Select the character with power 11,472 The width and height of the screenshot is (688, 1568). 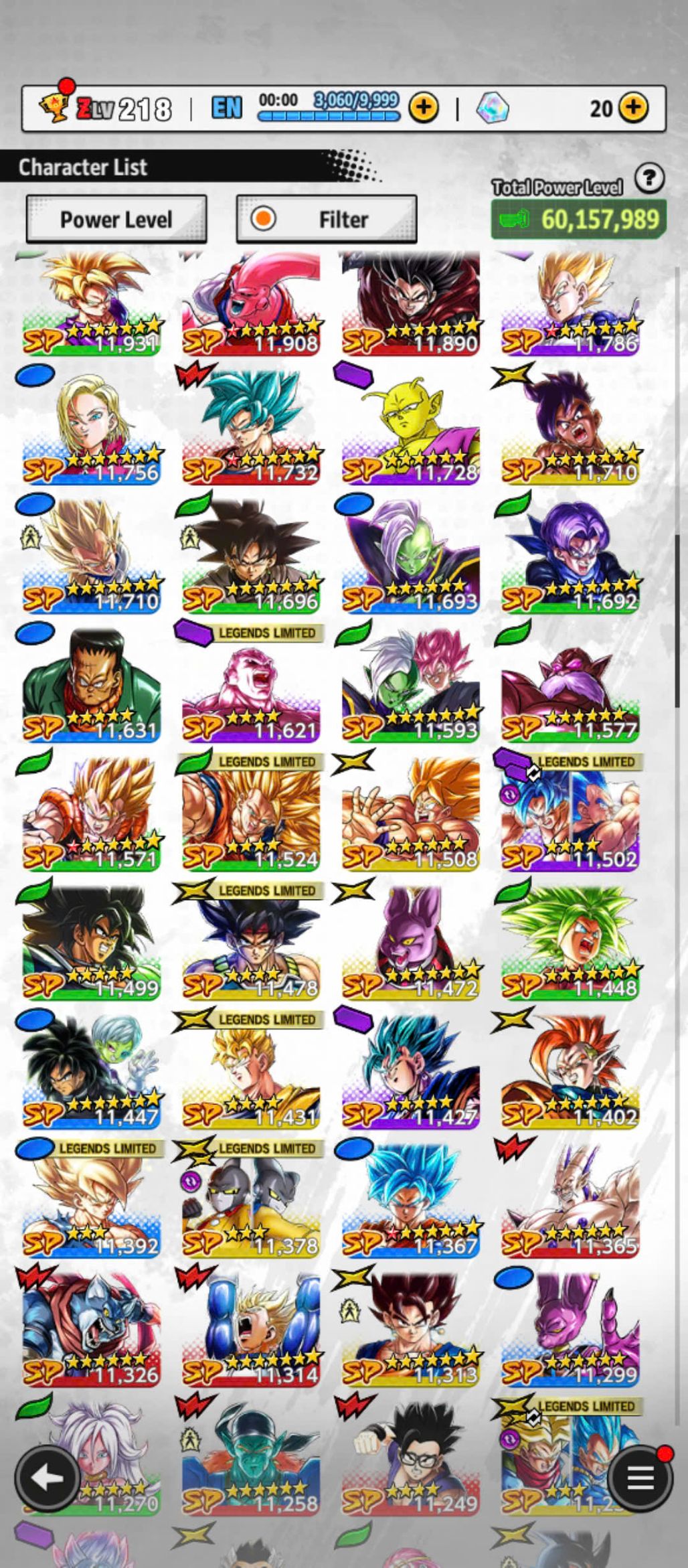click(x=410, y=944)
